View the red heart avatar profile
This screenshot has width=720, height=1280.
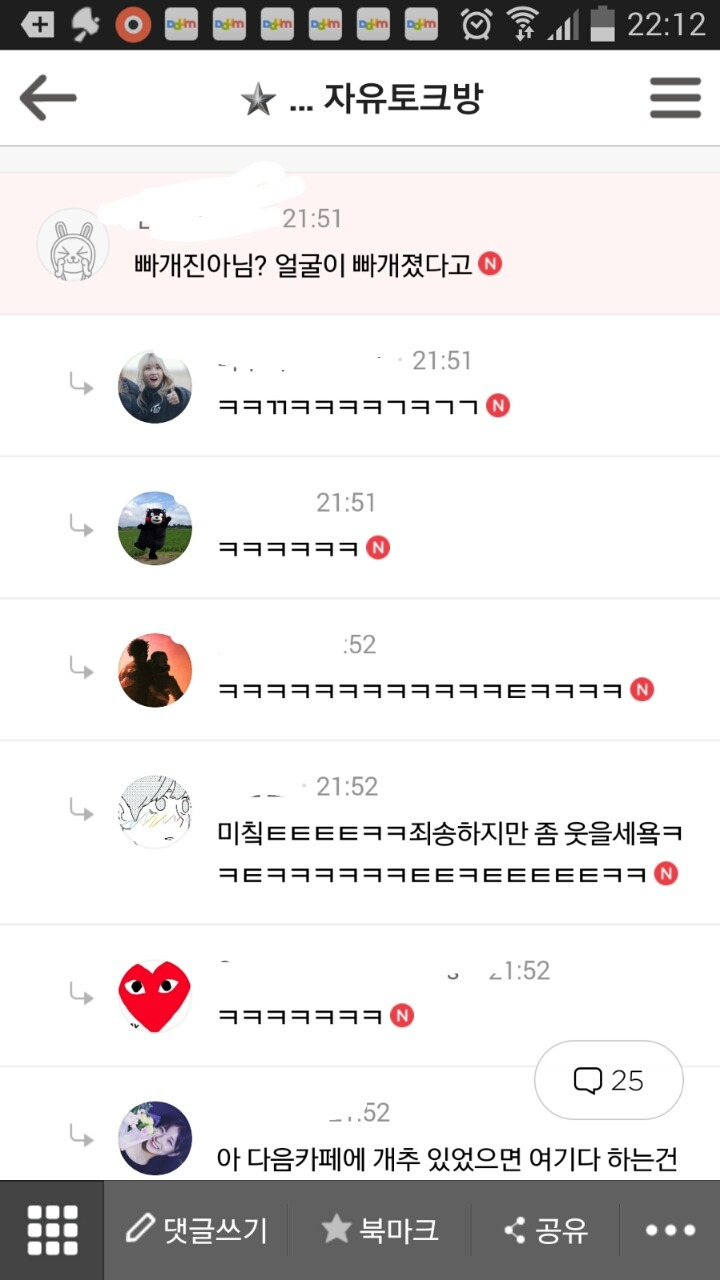[x=155, y=995]
